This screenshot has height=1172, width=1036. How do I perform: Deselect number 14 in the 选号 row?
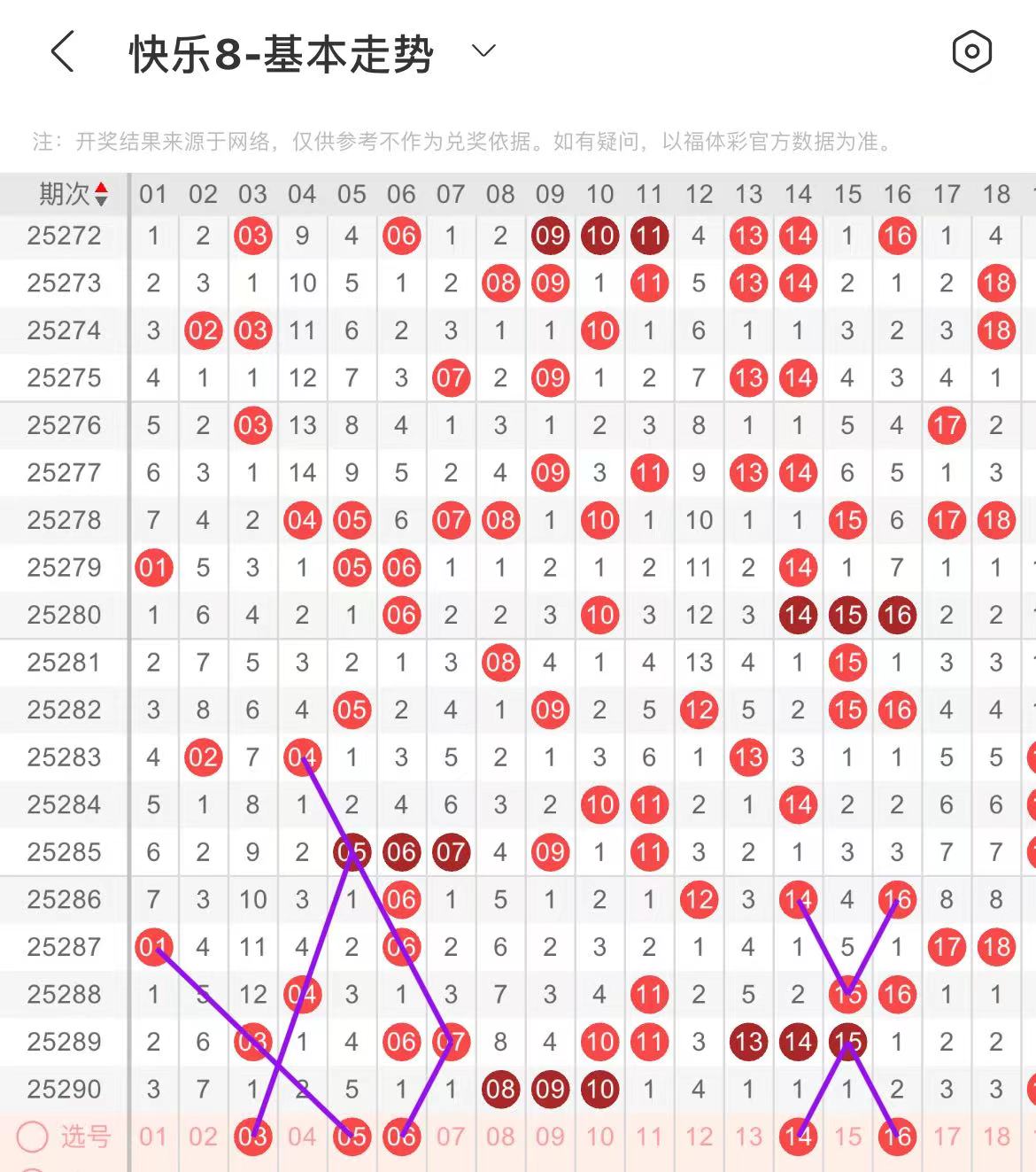(798, 1136)
